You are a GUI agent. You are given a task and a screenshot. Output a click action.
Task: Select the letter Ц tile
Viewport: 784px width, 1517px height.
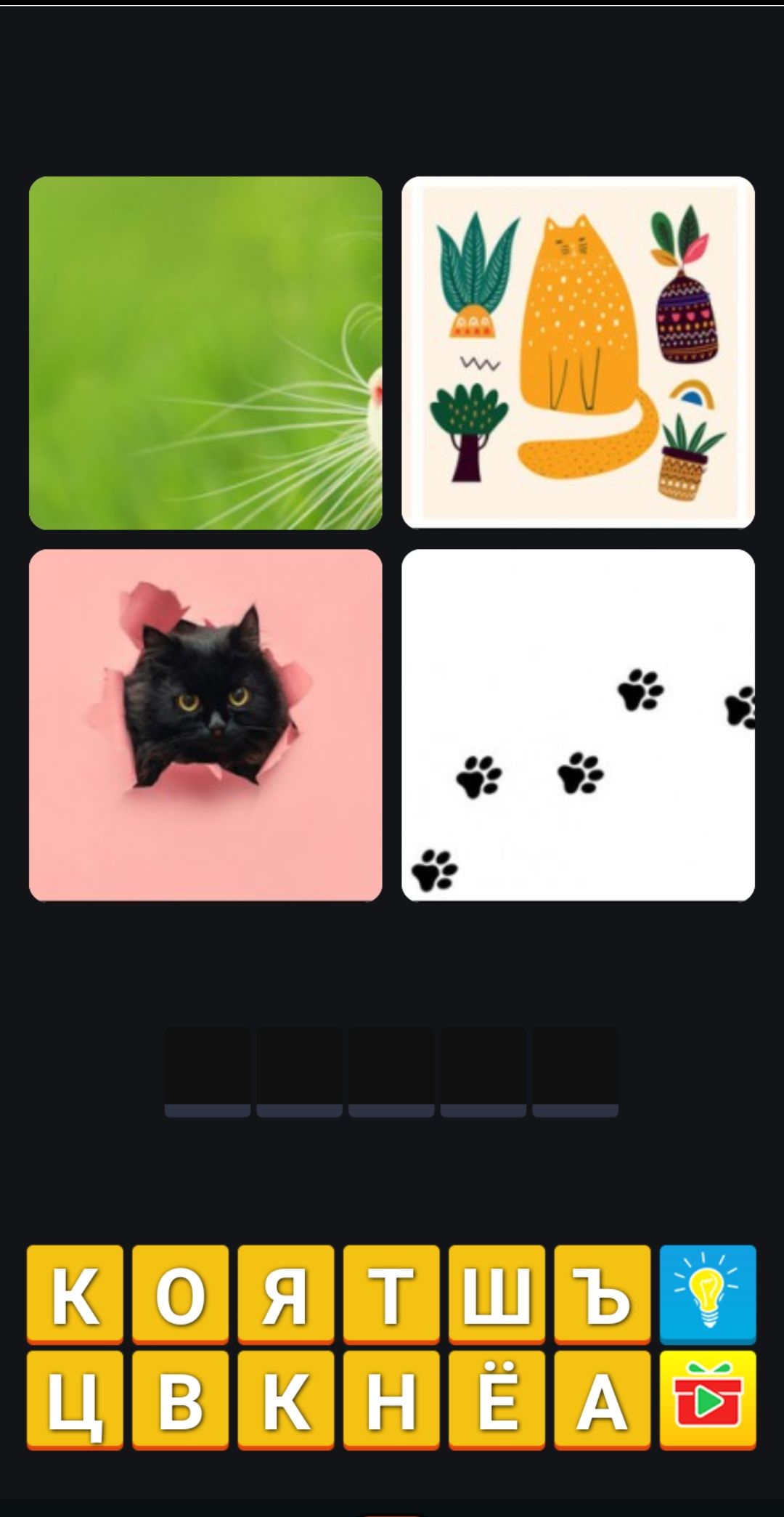[75, 1400]
